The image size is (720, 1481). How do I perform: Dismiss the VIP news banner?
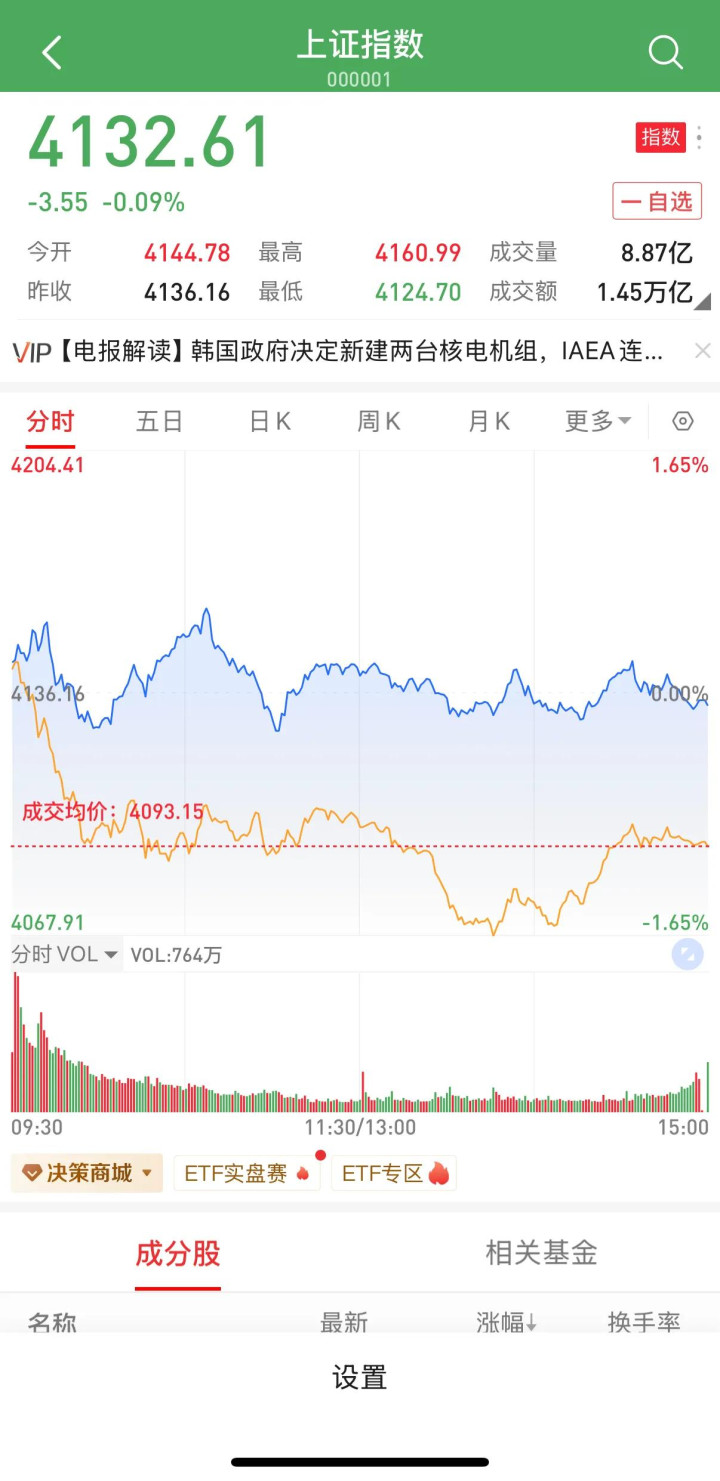point(703,351)
